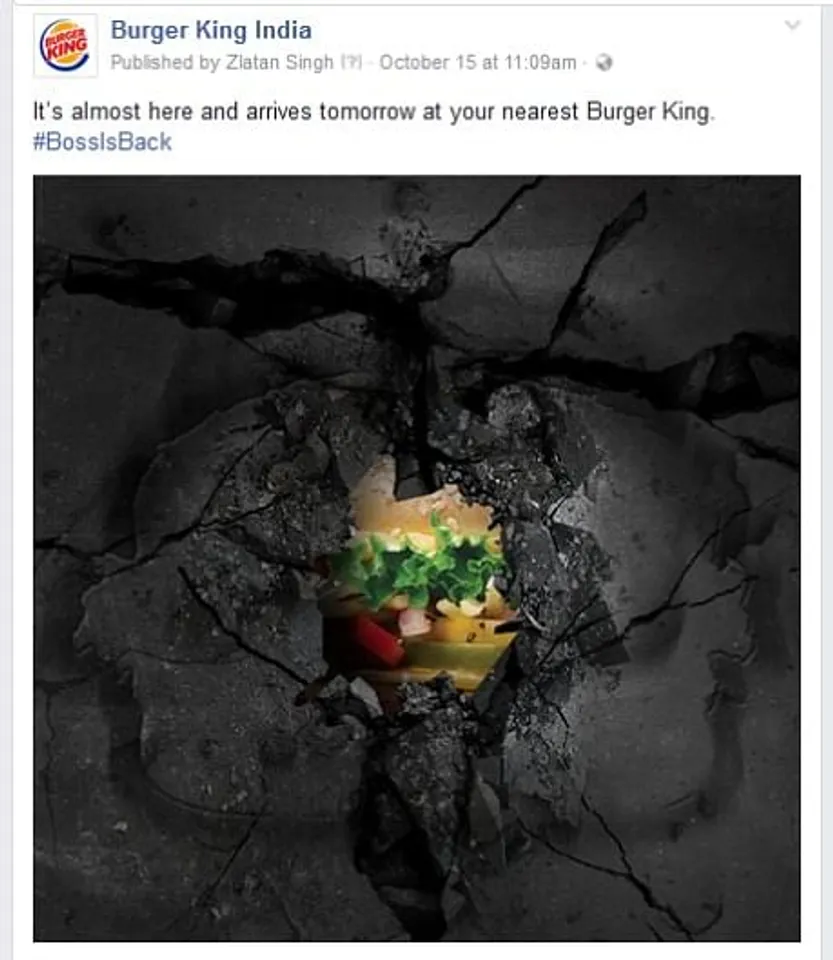Open the #BossIsBack hashtag

pos(102,141)
